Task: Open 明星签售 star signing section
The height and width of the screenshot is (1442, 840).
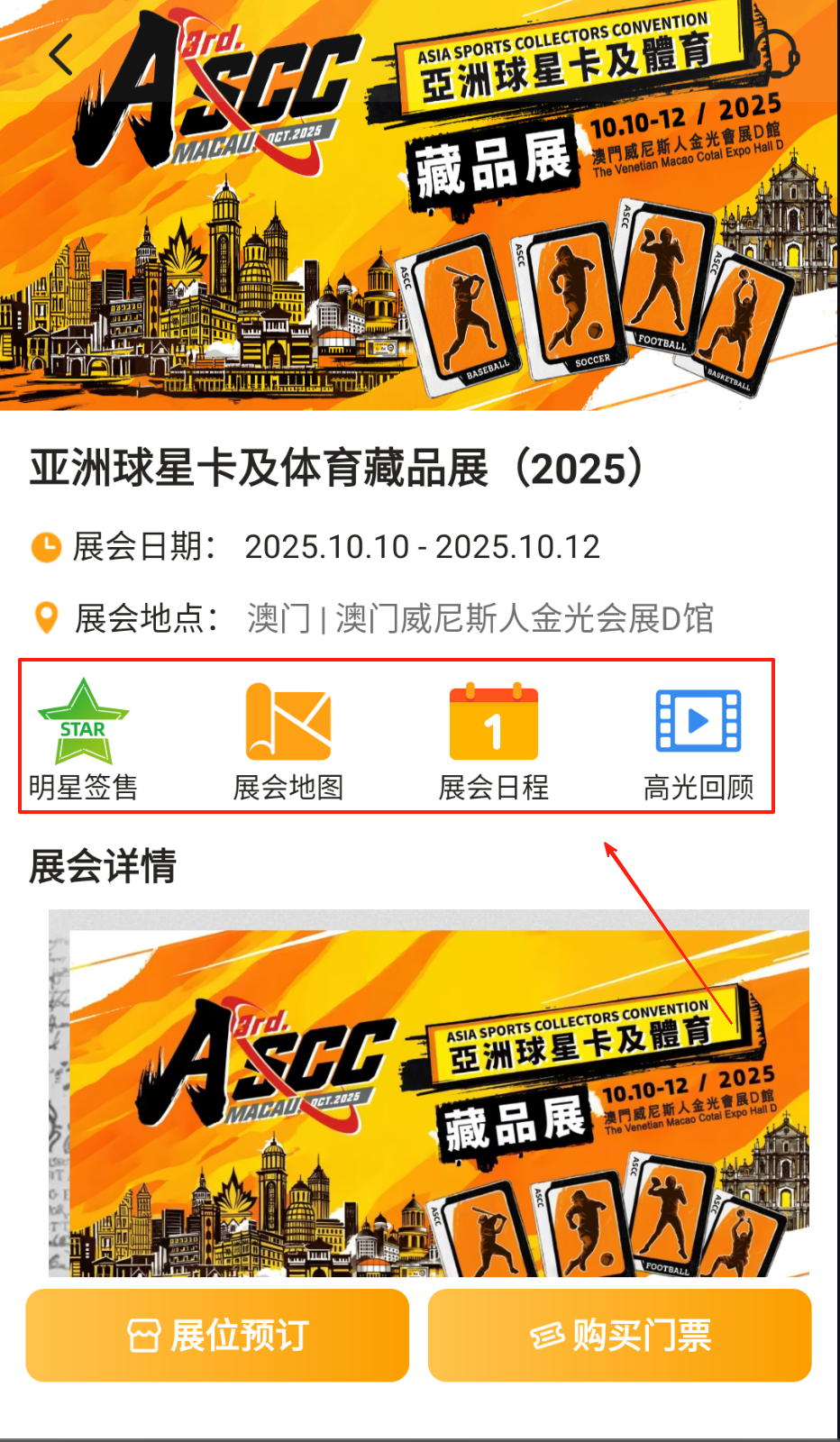Action: pos(83,739)
